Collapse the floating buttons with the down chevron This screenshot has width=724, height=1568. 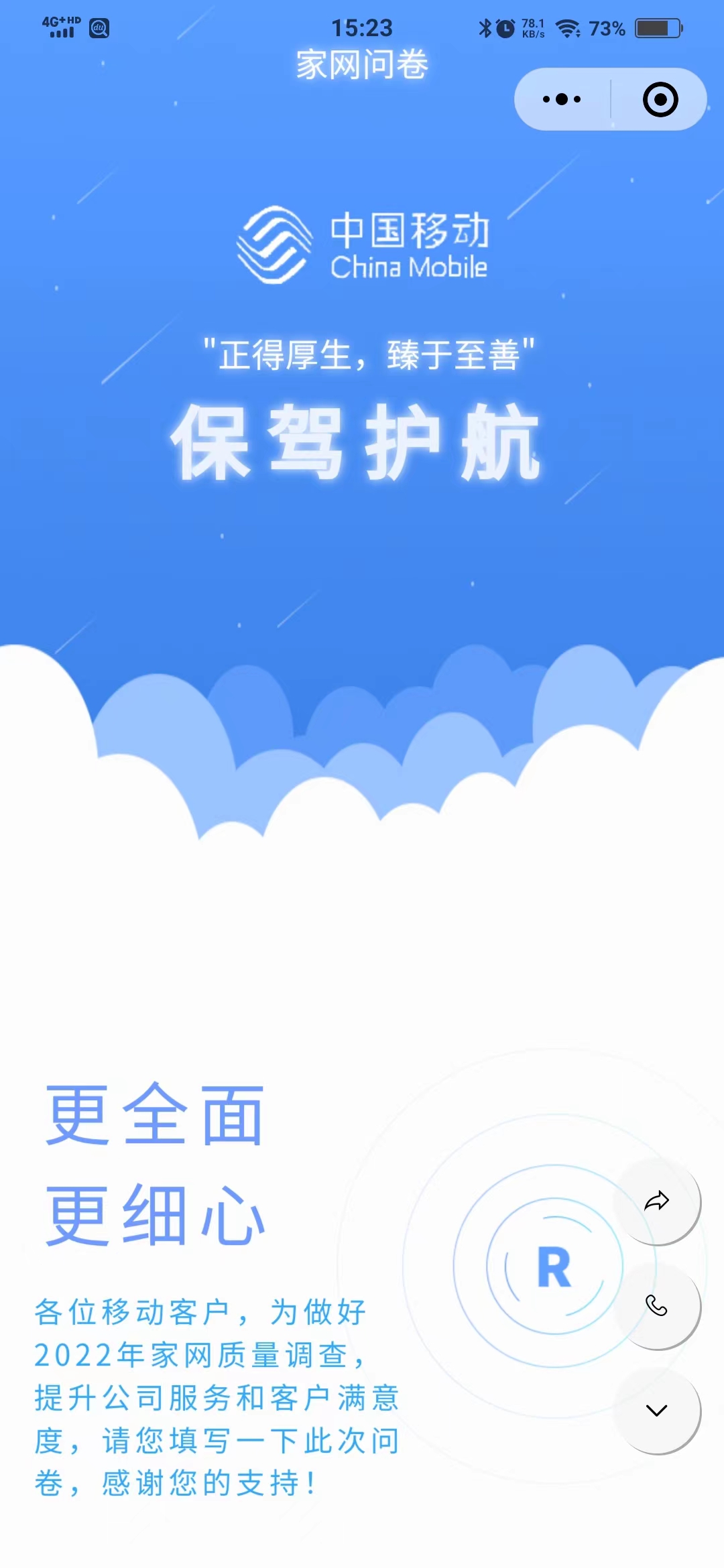click(656, 1410)
